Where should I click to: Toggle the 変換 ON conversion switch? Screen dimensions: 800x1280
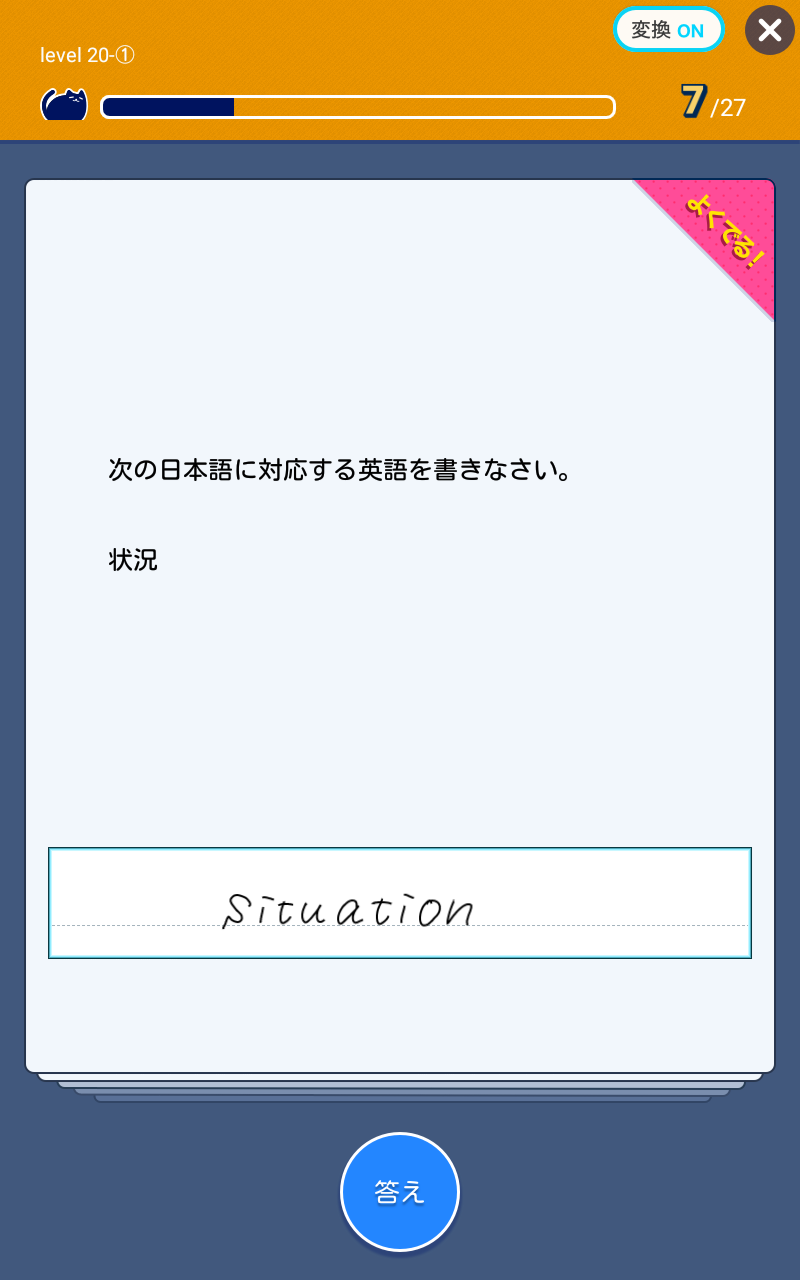pyautogui.click(x=668, y=30)
